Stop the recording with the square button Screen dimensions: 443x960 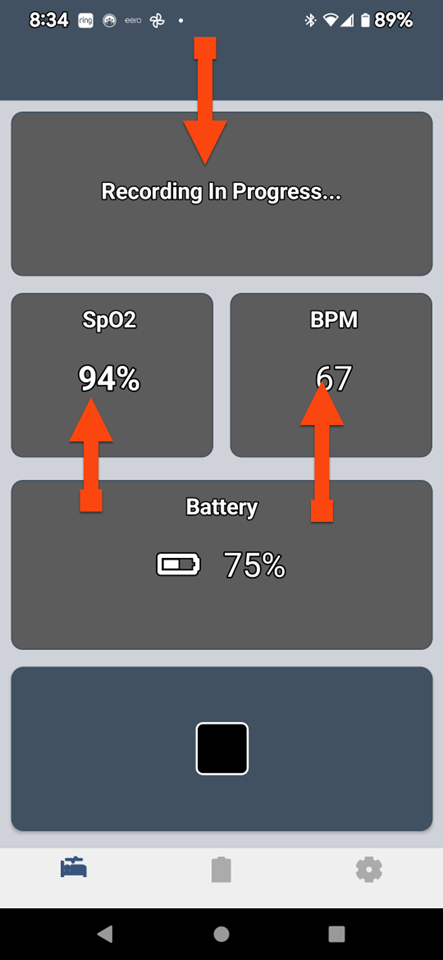point(222,748)
